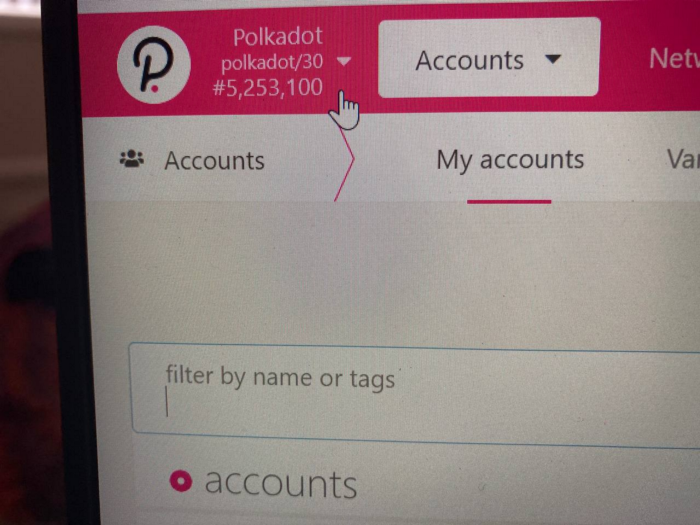Switch to the My accounts tab
700x525 pixels.
coord(509,160)
